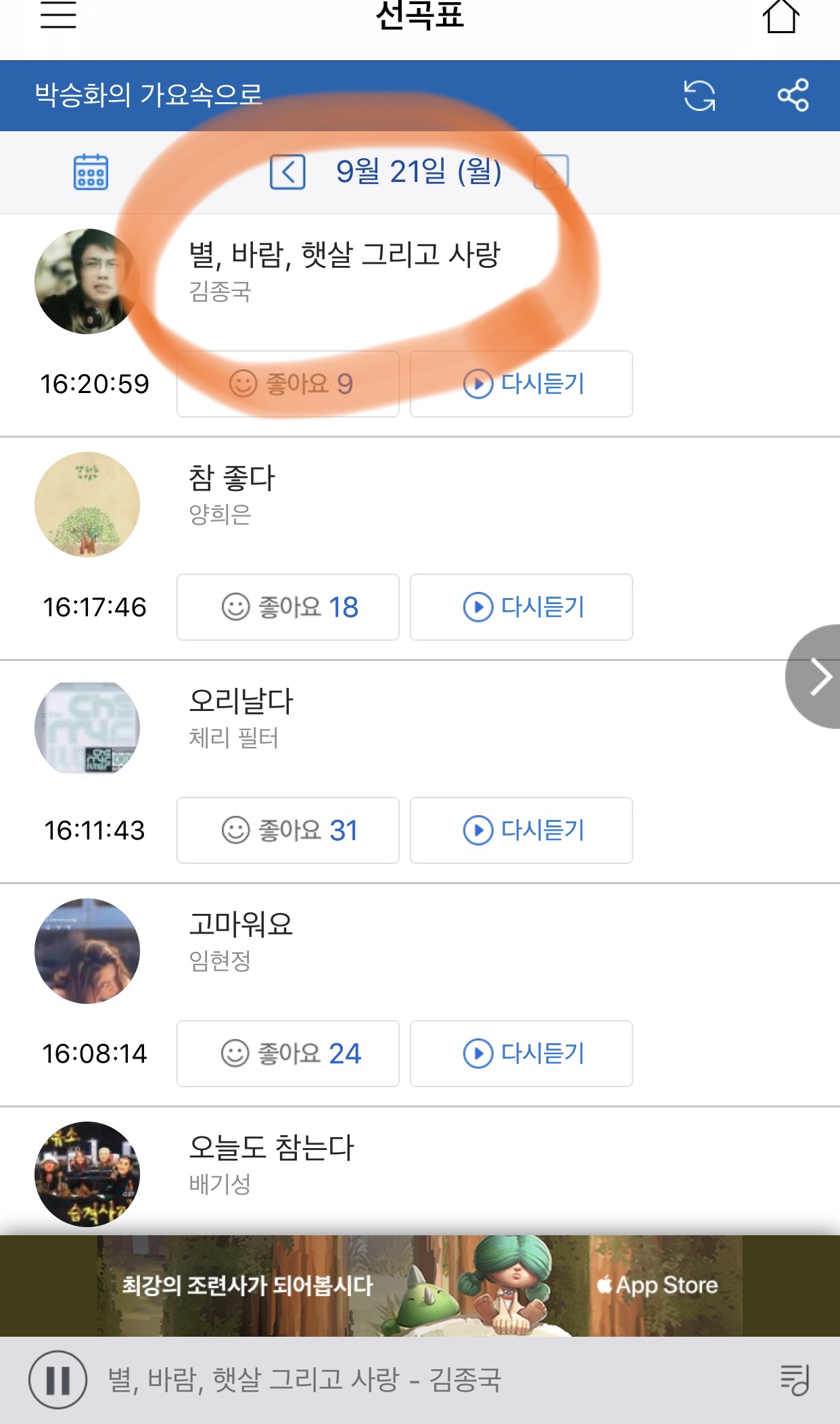The width and height of the screenshot is (840, 1424).
Task: Open the calendar date picker
Action: pyautogui.click(x=91, y=172)
